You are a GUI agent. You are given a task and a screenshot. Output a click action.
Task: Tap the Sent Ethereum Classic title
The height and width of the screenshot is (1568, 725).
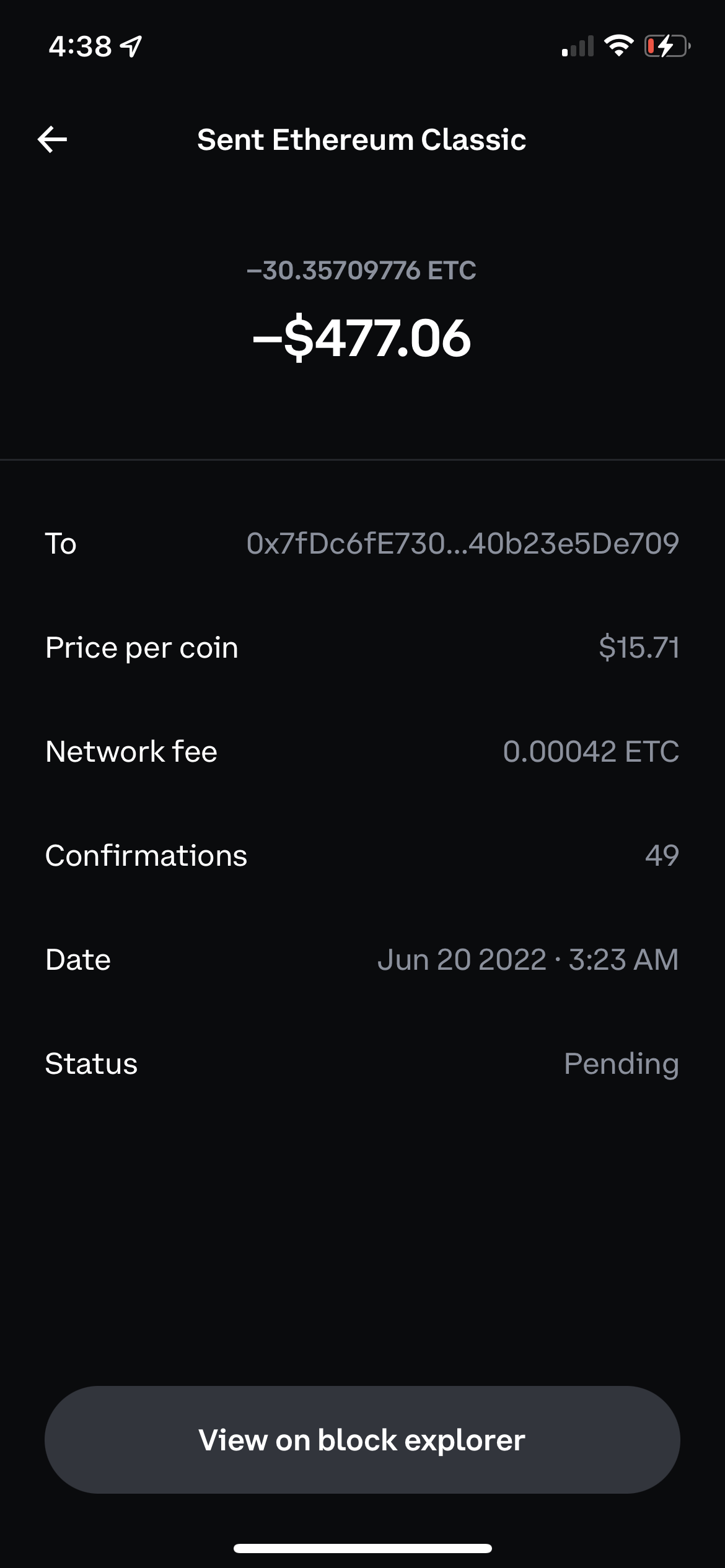(x=362, y=140)
